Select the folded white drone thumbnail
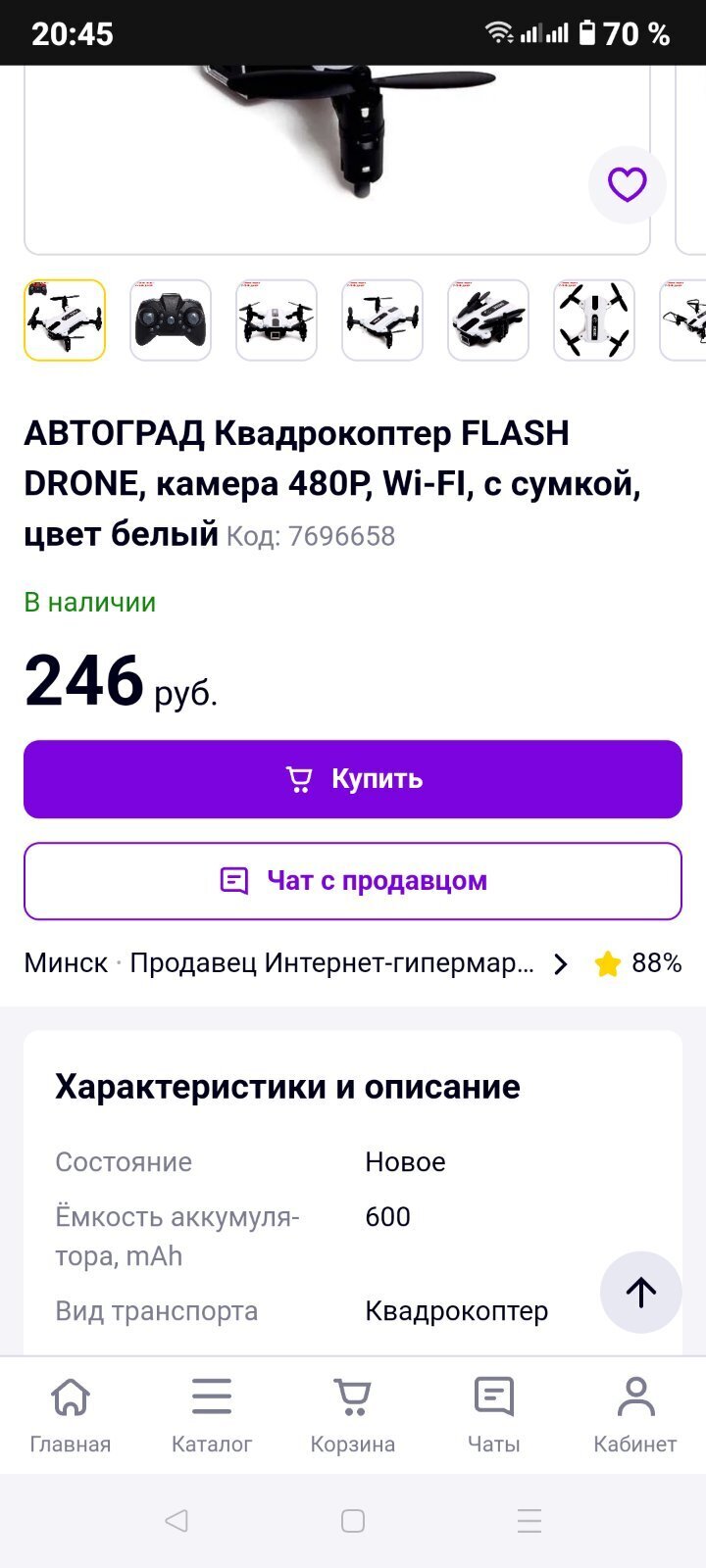Viewport: 706px width, 1568px height. click(x=488, y=320)
